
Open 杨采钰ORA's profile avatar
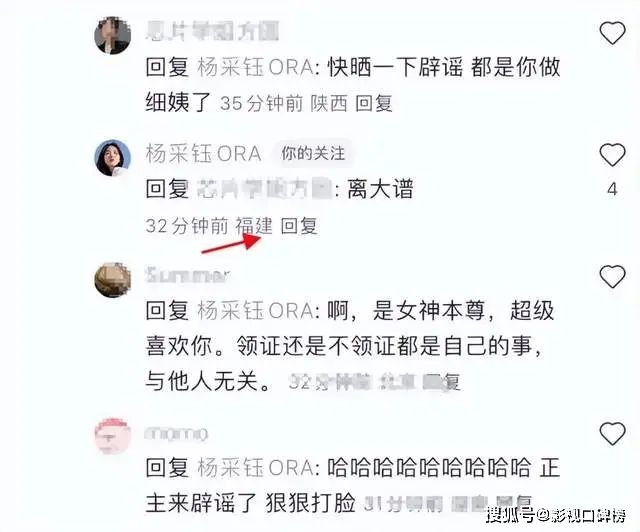coord(113,157)
